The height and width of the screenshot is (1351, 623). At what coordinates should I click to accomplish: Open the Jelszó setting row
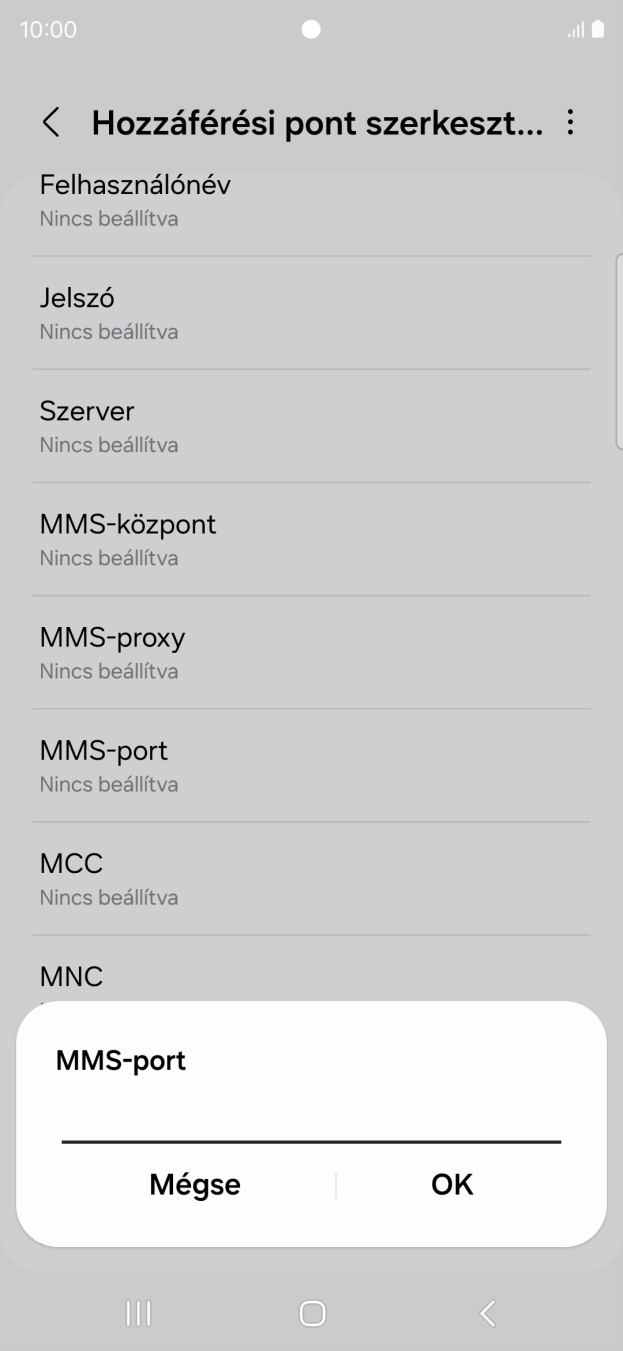[311, 313]
